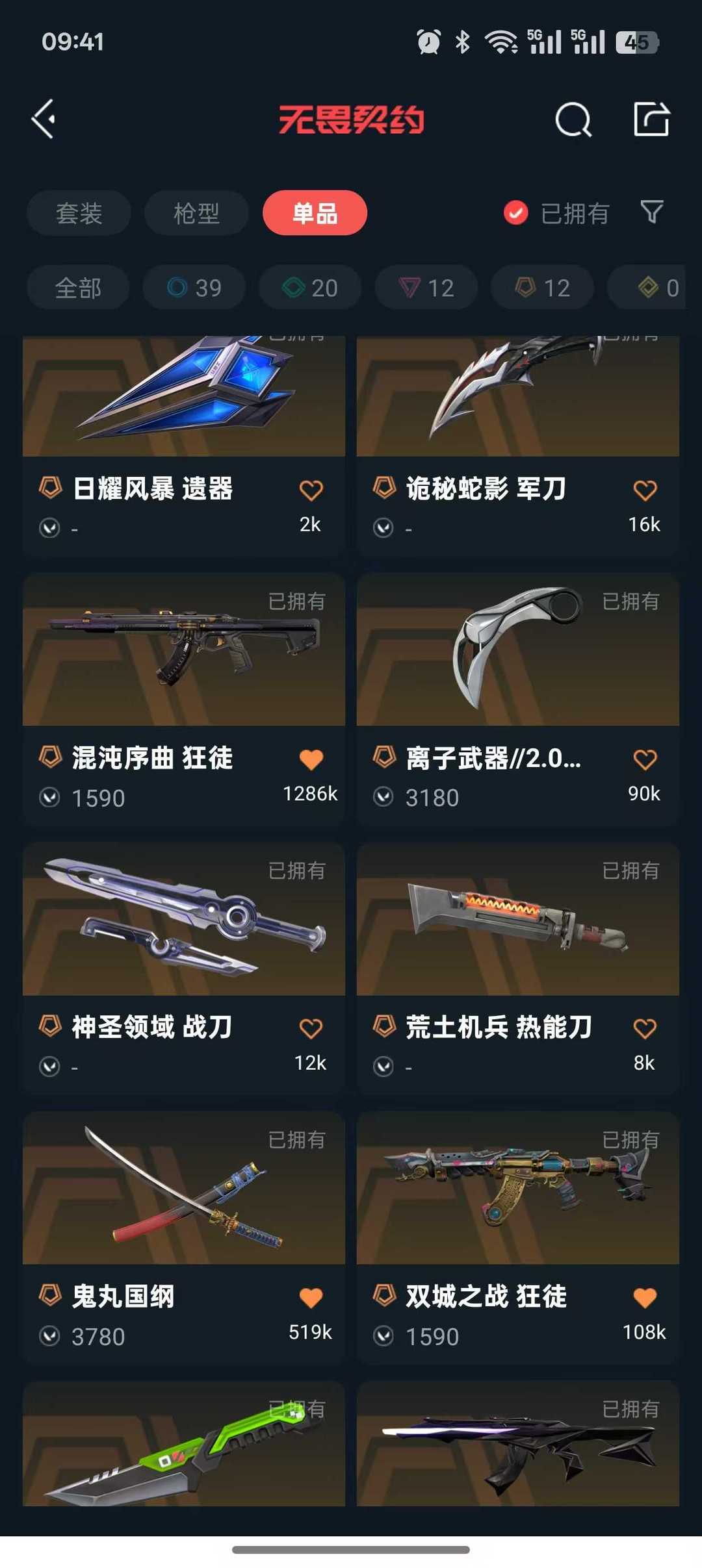The height and width of the screenshot is (1568, 702).
Task: Tap the share icon in the top bar
Action: coord(651,120)
